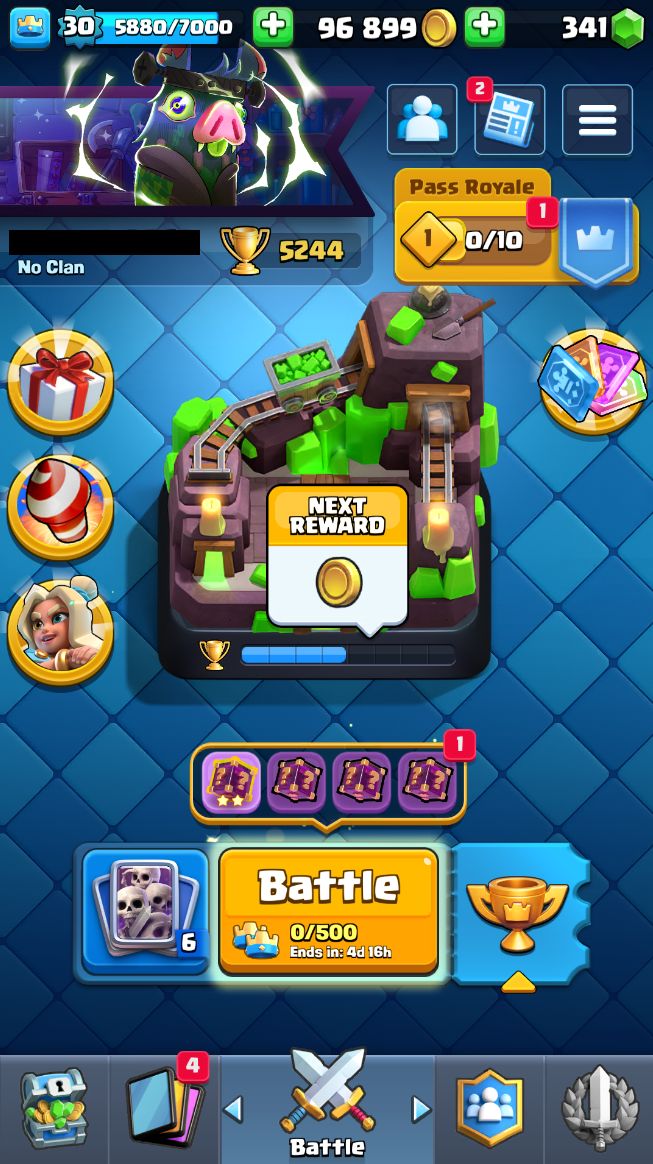The height and width of the screenshot is (1164, 653).
Task: Switch to the Clan social tab
Action: tap(490, 1108)
